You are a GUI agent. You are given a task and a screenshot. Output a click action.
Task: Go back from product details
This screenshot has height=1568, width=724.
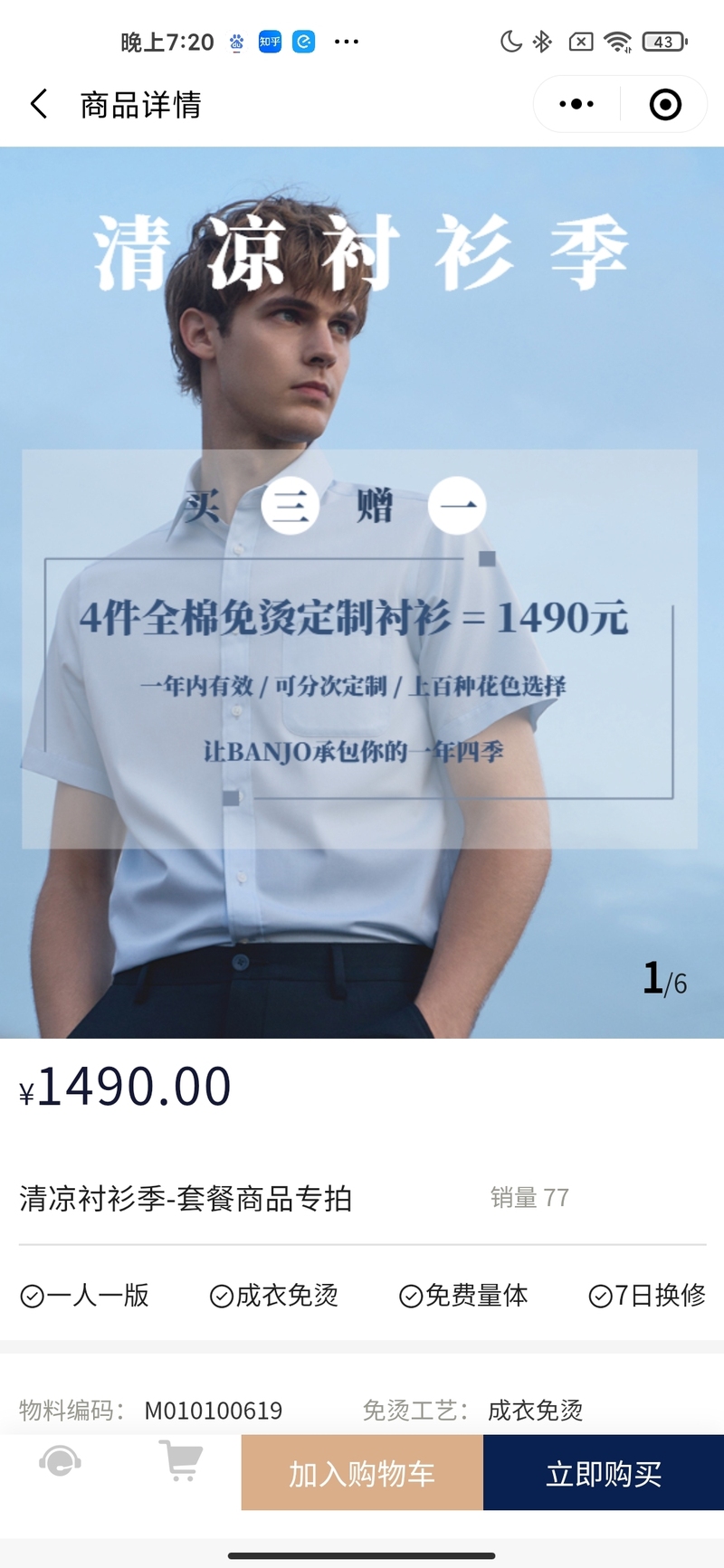coord(38,104)
